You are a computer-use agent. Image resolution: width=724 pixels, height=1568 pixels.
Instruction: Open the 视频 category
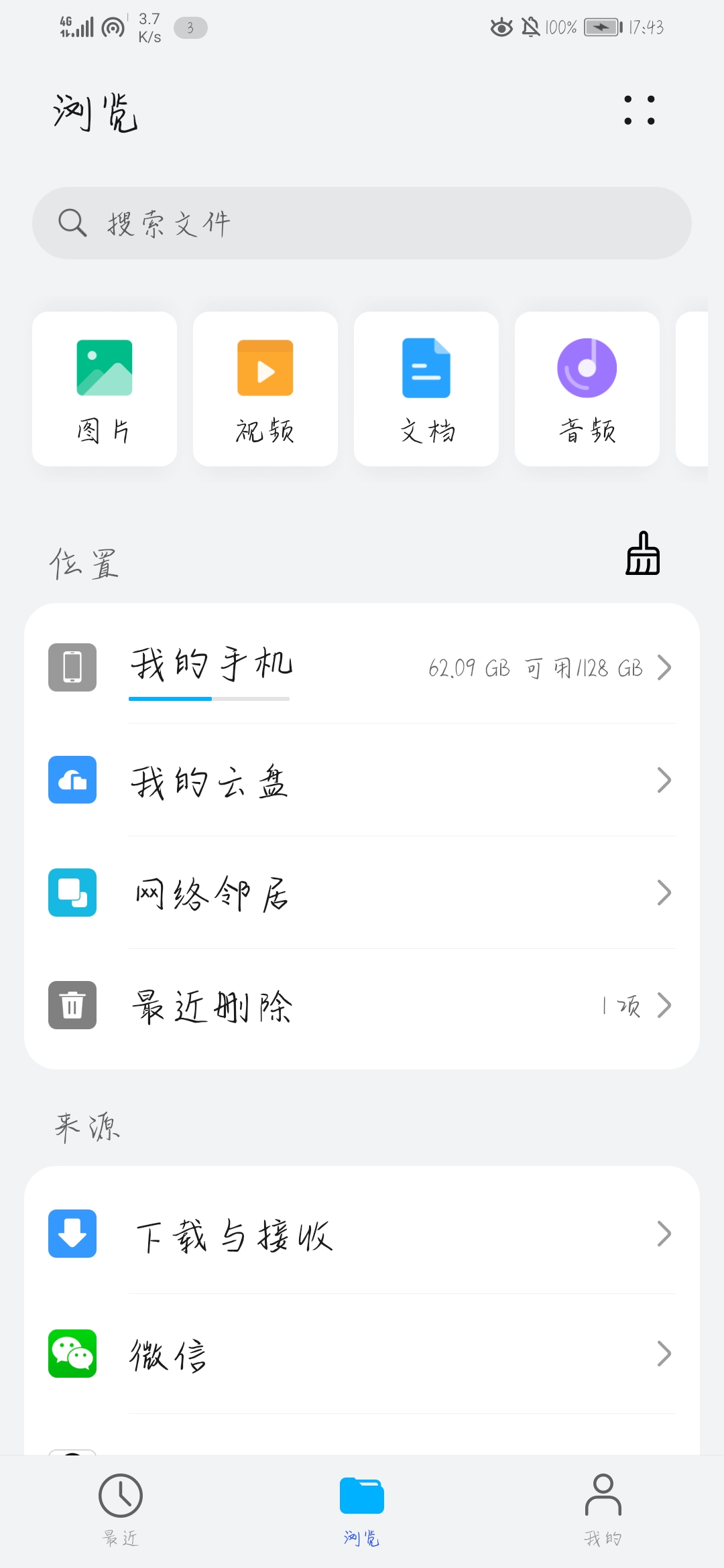click(265, 389)
